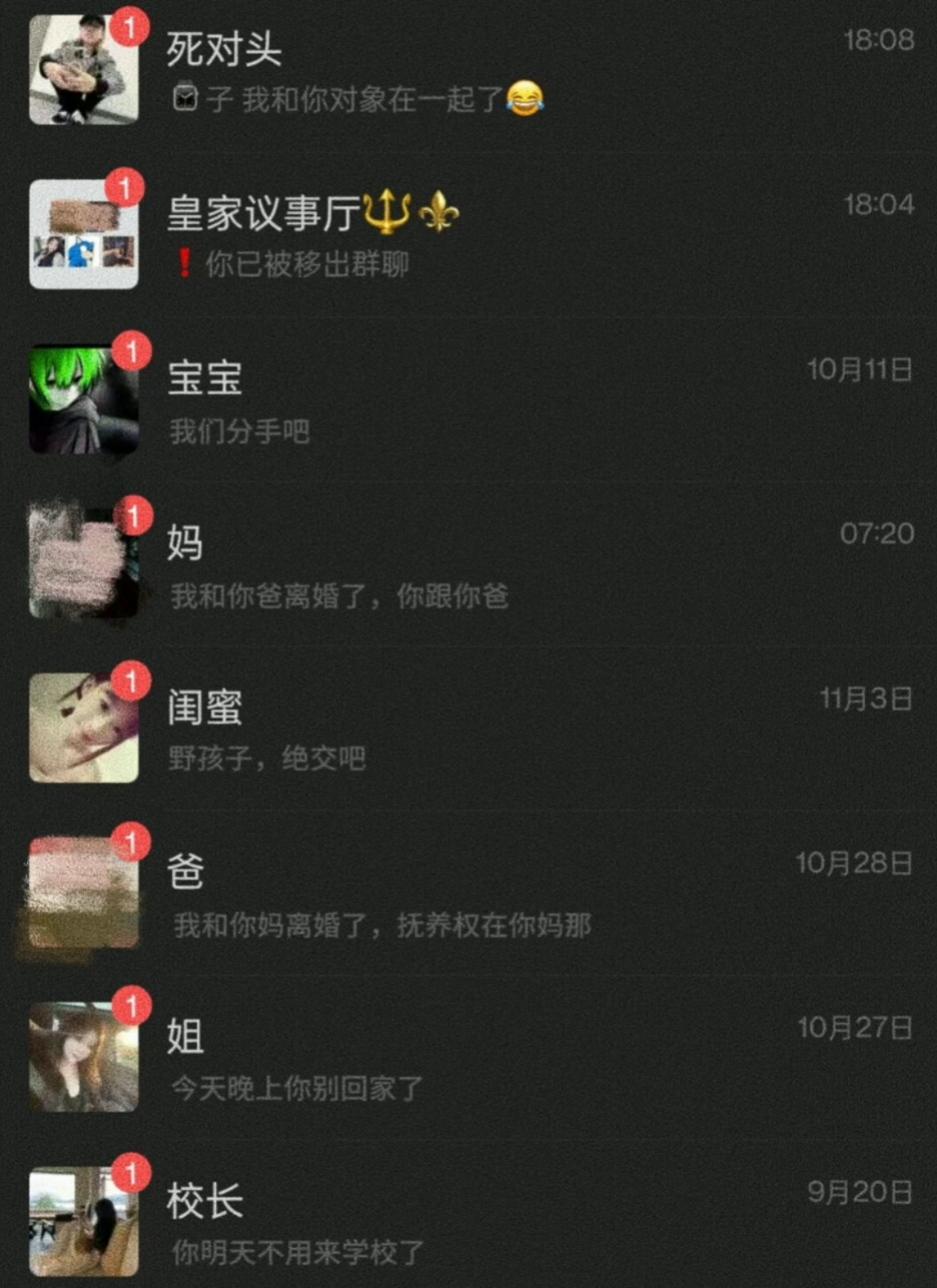Open the chat with 闺蜜
Viewport: 937px width, 1288px height.
(x=468, y=730)
